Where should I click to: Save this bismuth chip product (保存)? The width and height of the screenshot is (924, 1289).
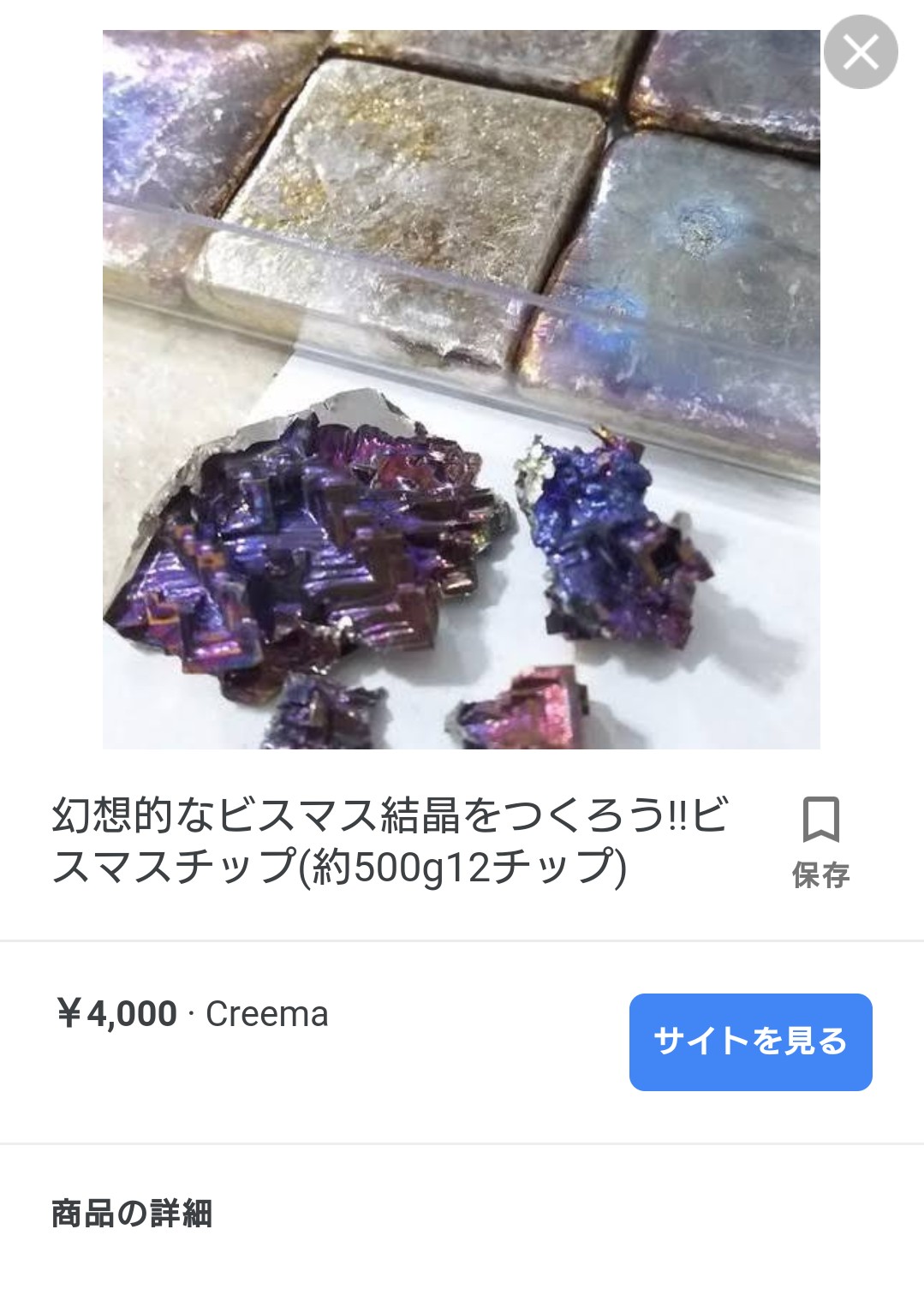820,840
